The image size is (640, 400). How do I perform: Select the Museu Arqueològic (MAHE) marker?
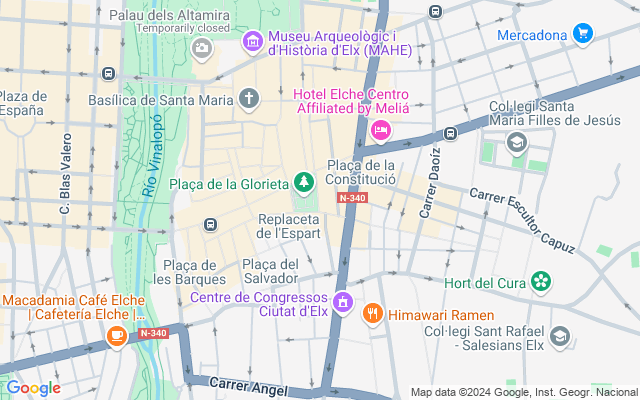[253, 42]
